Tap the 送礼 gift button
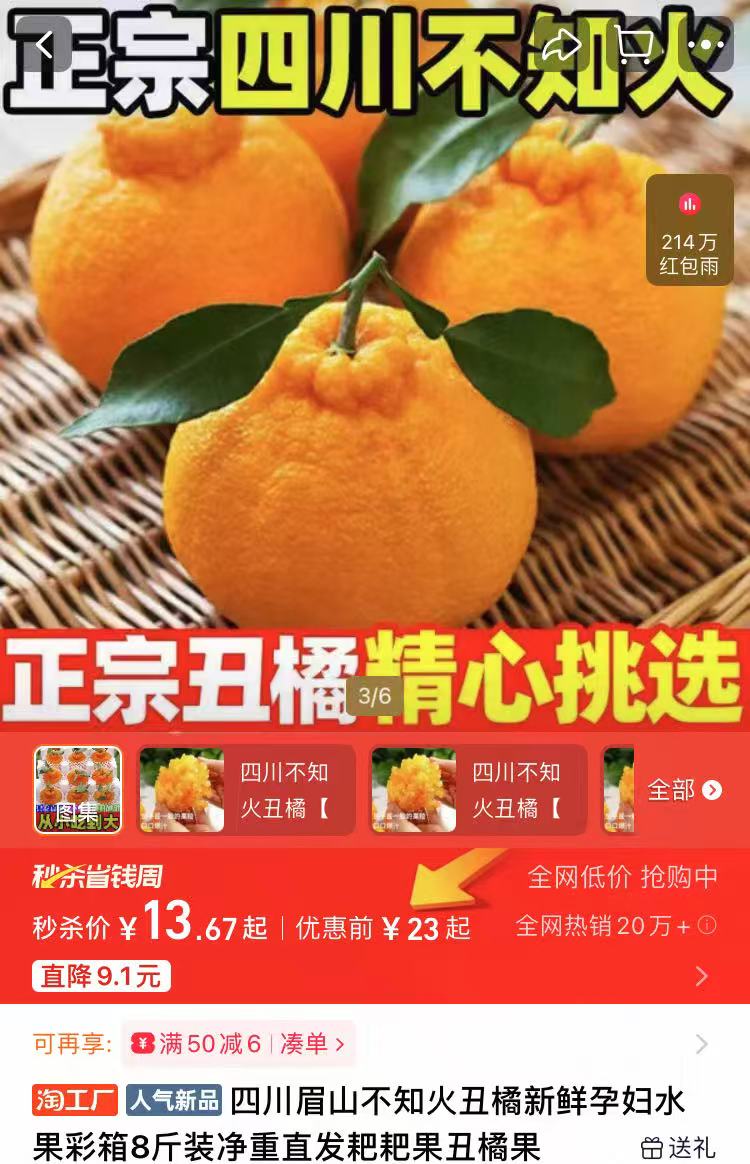Image resolution: width=750 pixels, height=1164 pixels. point(678,1147)
